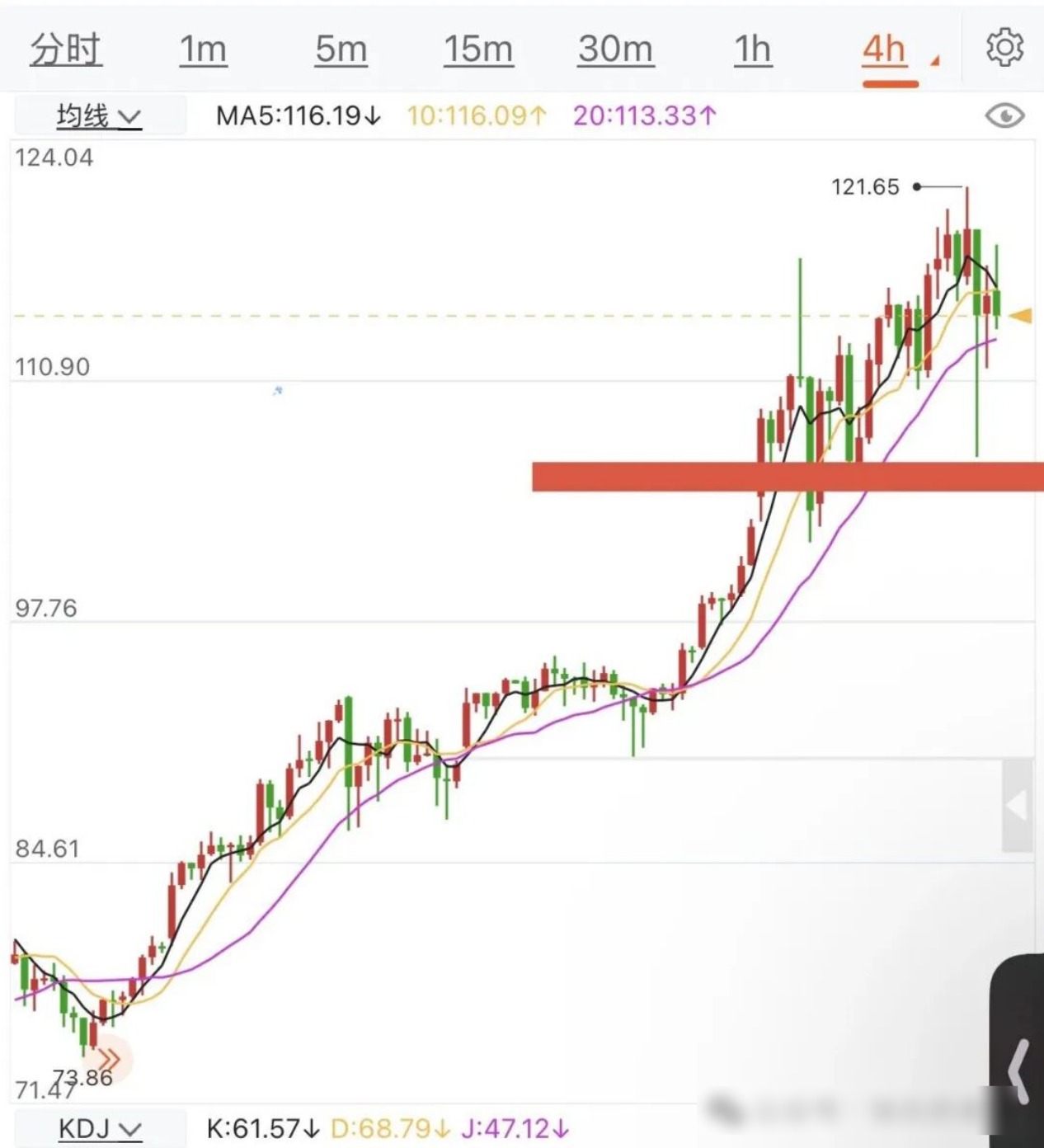Expand the 均线 indicator dropdown
This screenshot has width=1044, height=1148.
pyautogui.click(x=99, y=116)
